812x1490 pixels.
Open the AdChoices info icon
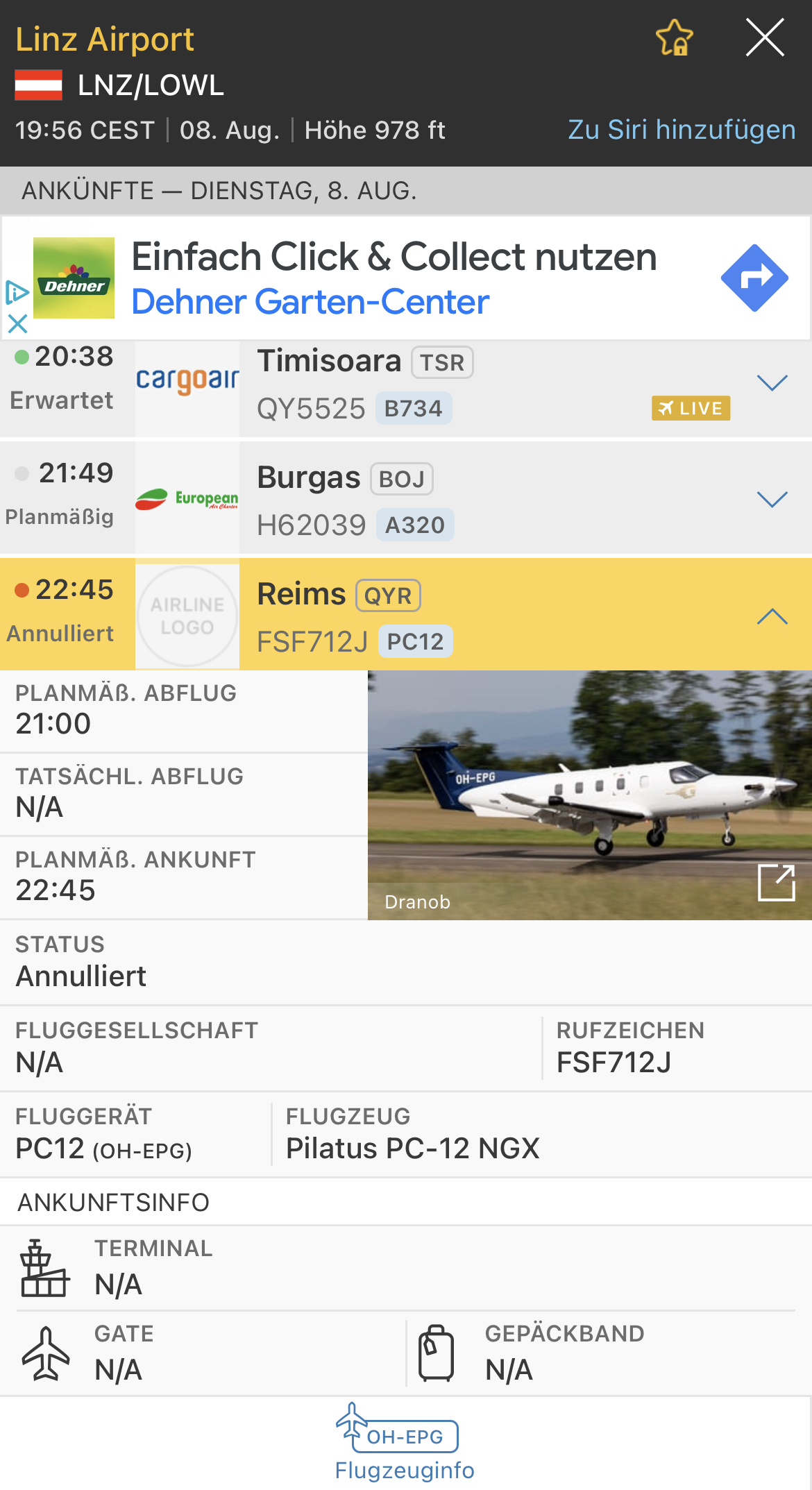point(17,292)
